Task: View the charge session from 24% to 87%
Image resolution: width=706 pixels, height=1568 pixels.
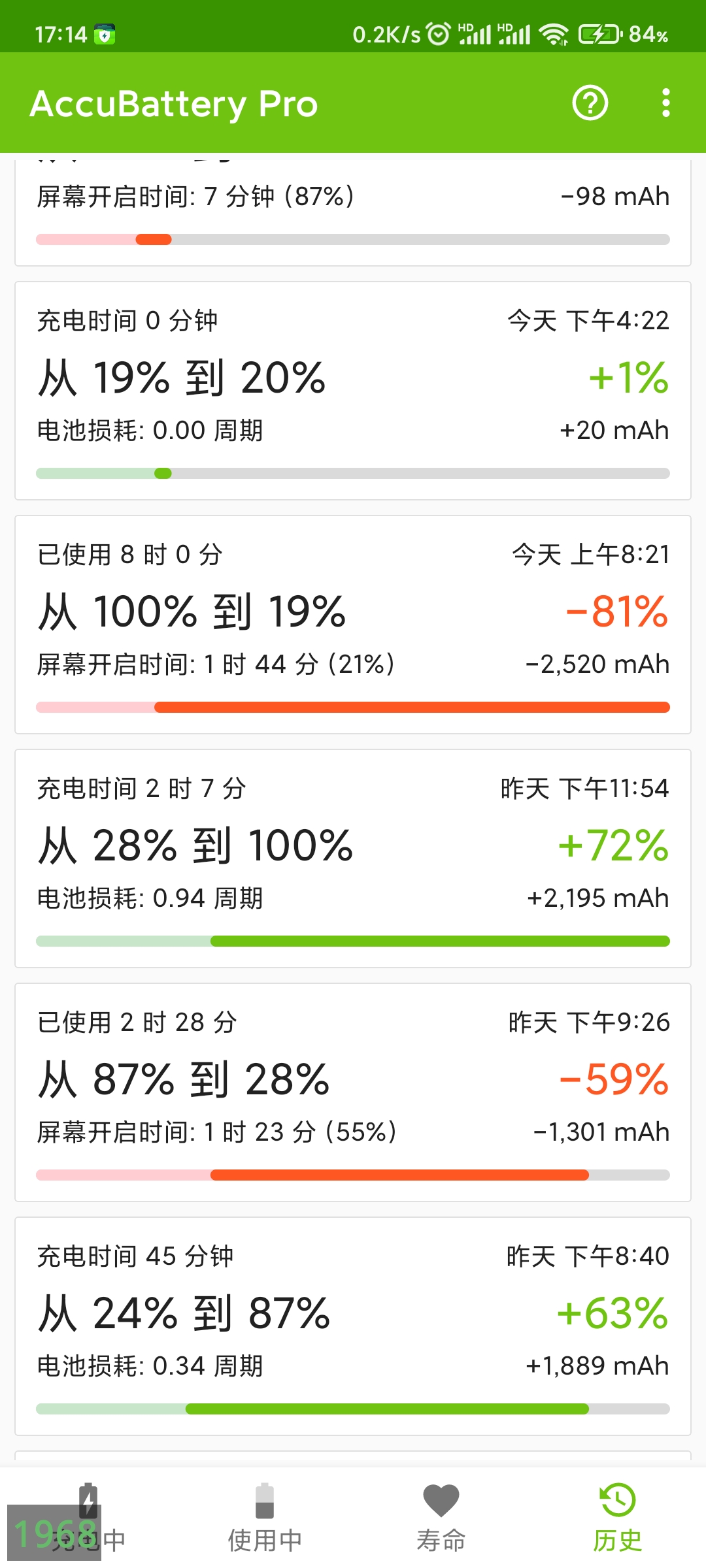Action: 353,1326
